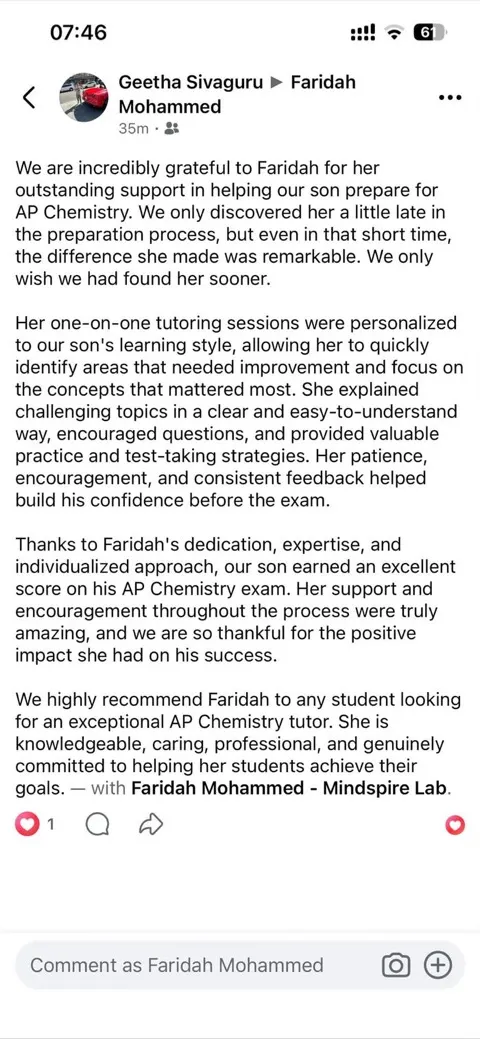The width and height of the screenshot is (480, 1039).
Task: Tap the Comment as Faridah Mohammed field
Action: 200,965
